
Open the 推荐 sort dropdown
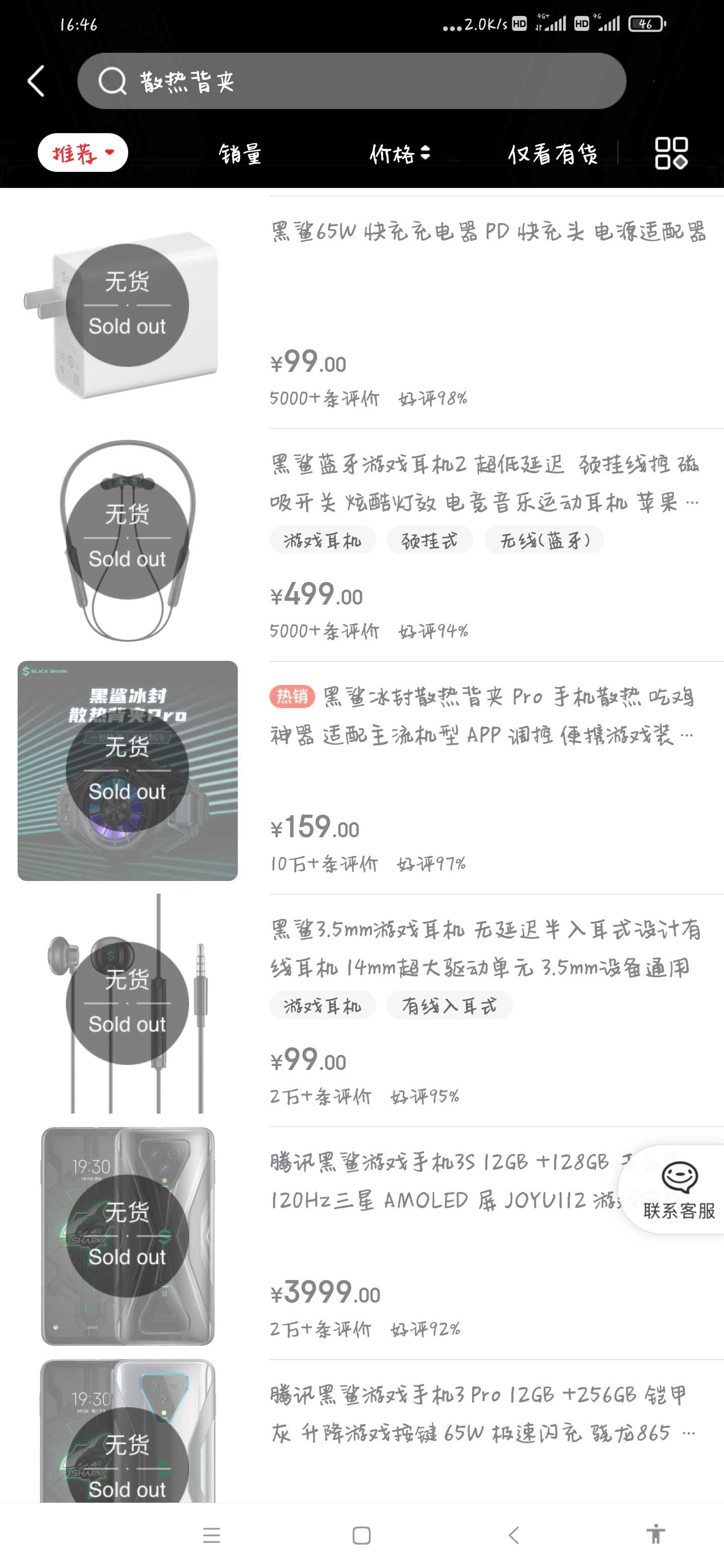[x=83, y=153]
